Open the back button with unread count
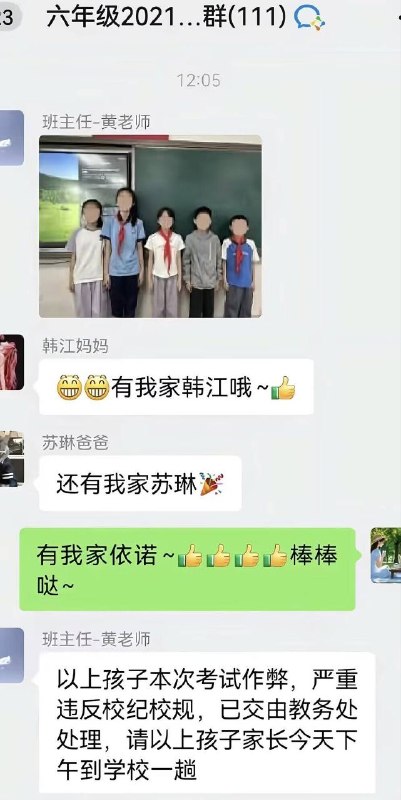This screenshot has width=401, height=800. coord(10,18)
